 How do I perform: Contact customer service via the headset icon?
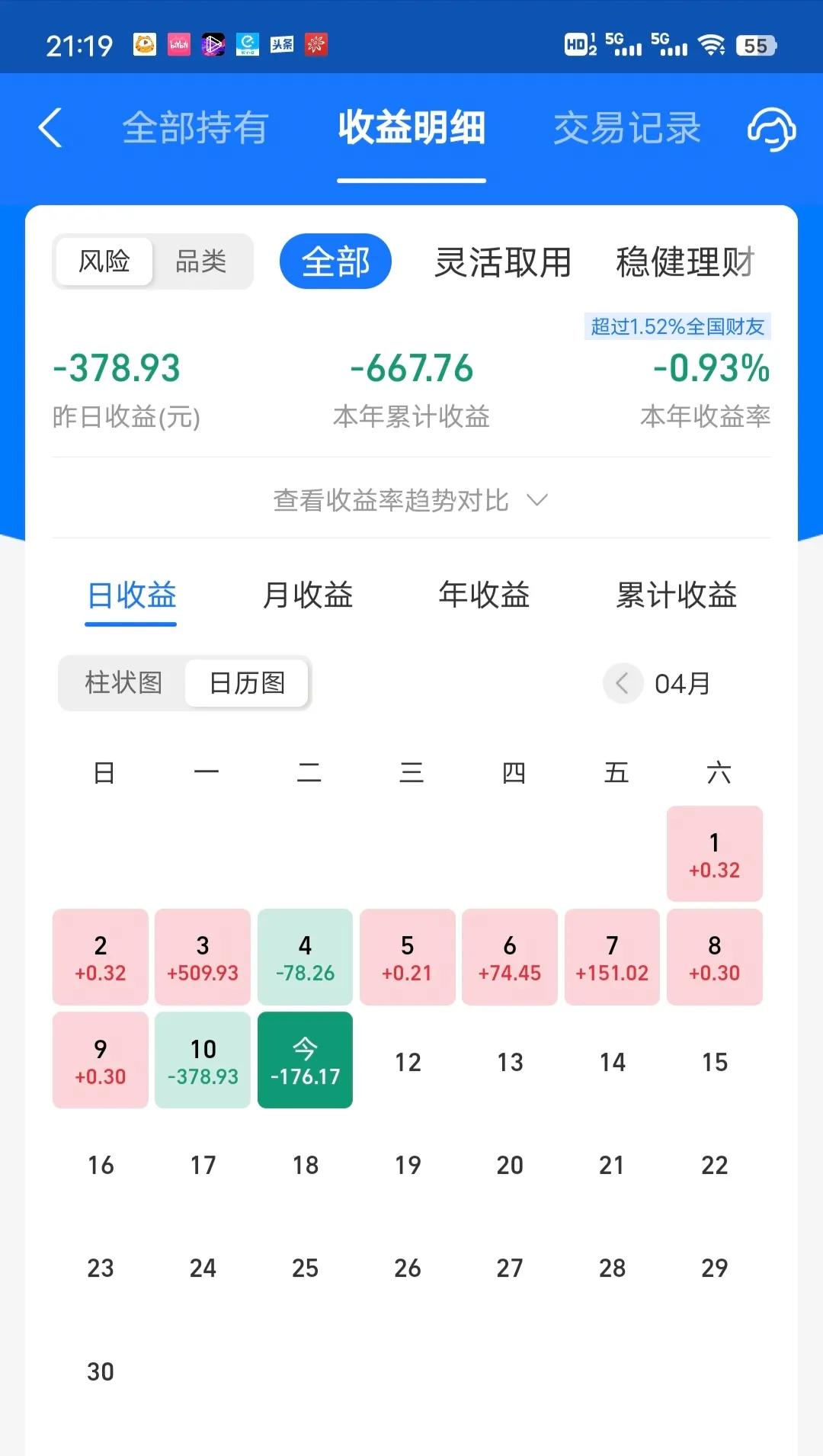click(771, 128)
